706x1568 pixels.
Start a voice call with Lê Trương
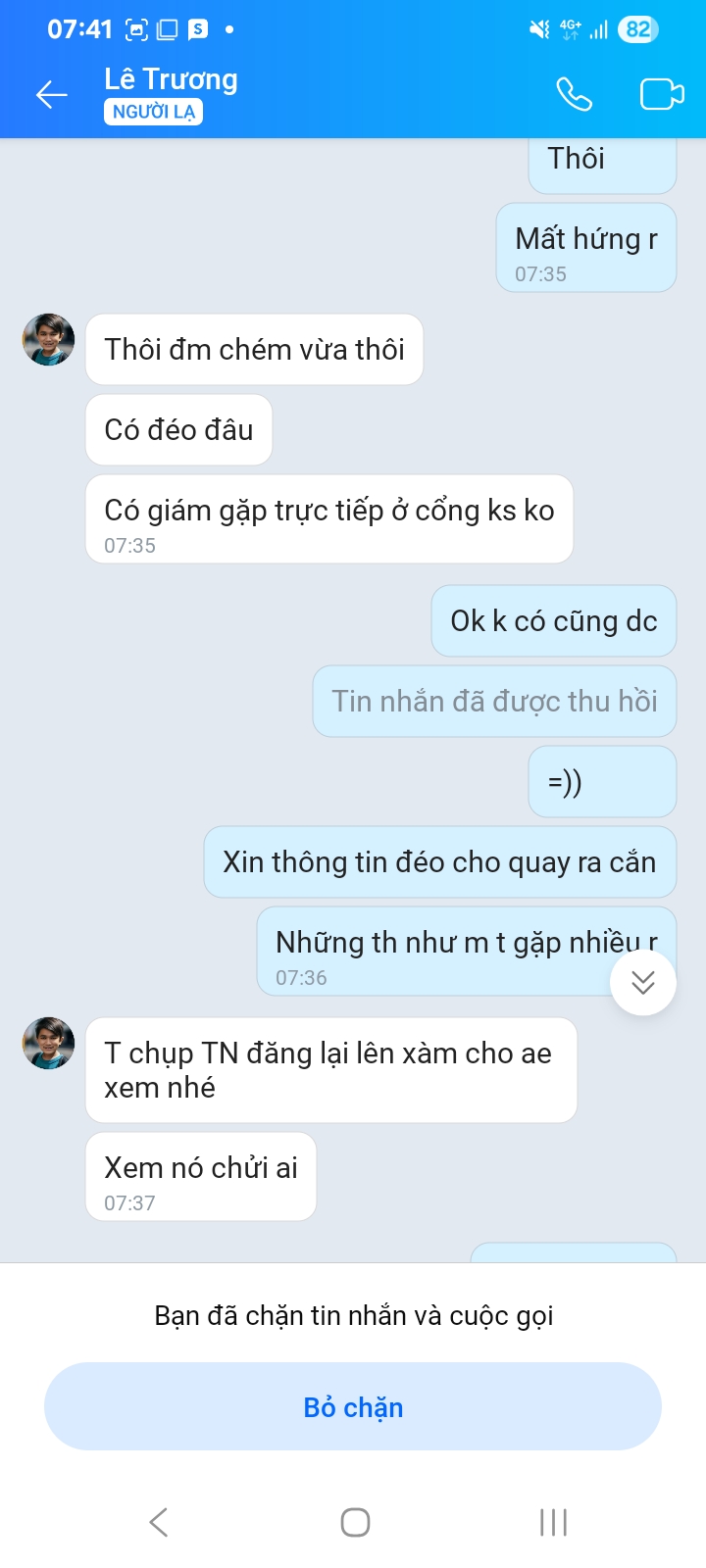point(574,95)
